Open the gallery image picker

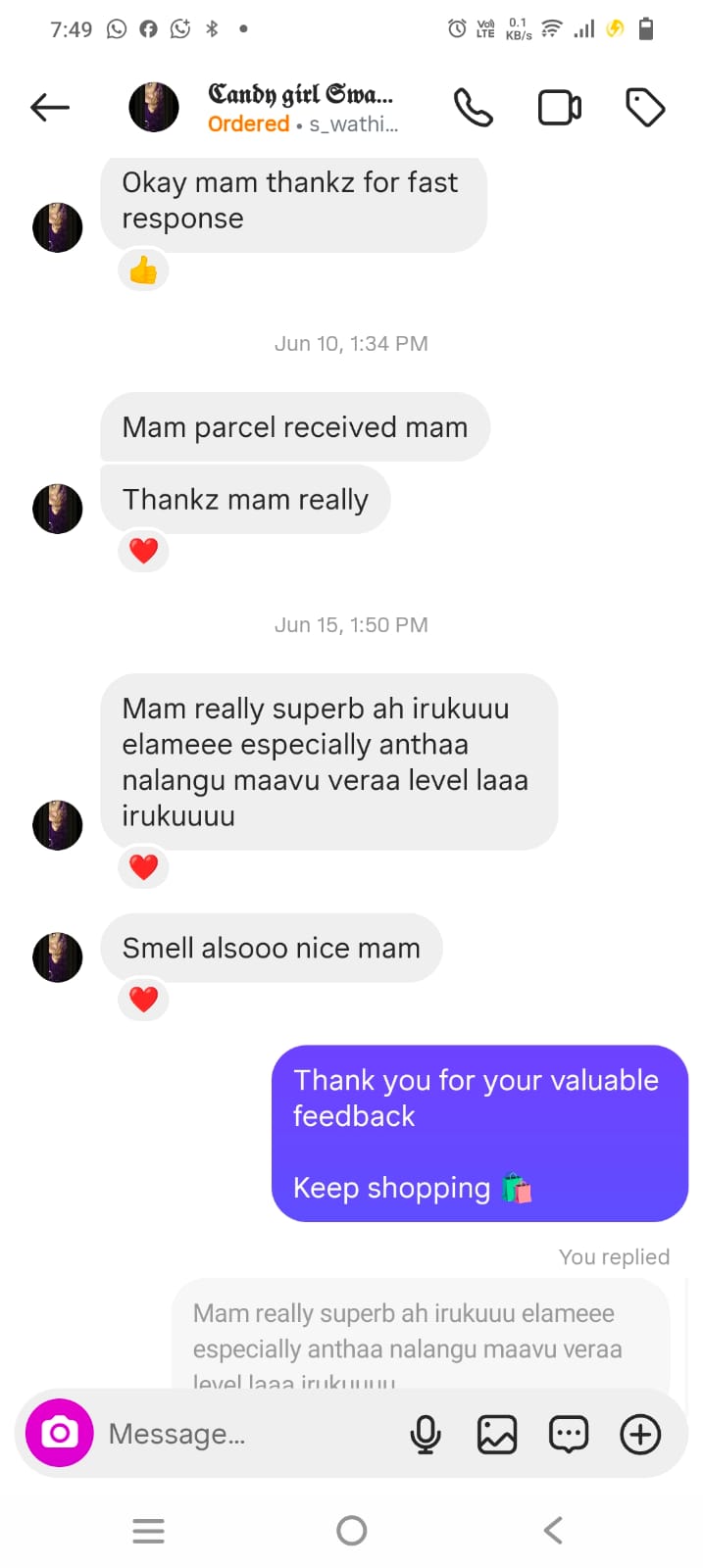(x=497, y=1435)
